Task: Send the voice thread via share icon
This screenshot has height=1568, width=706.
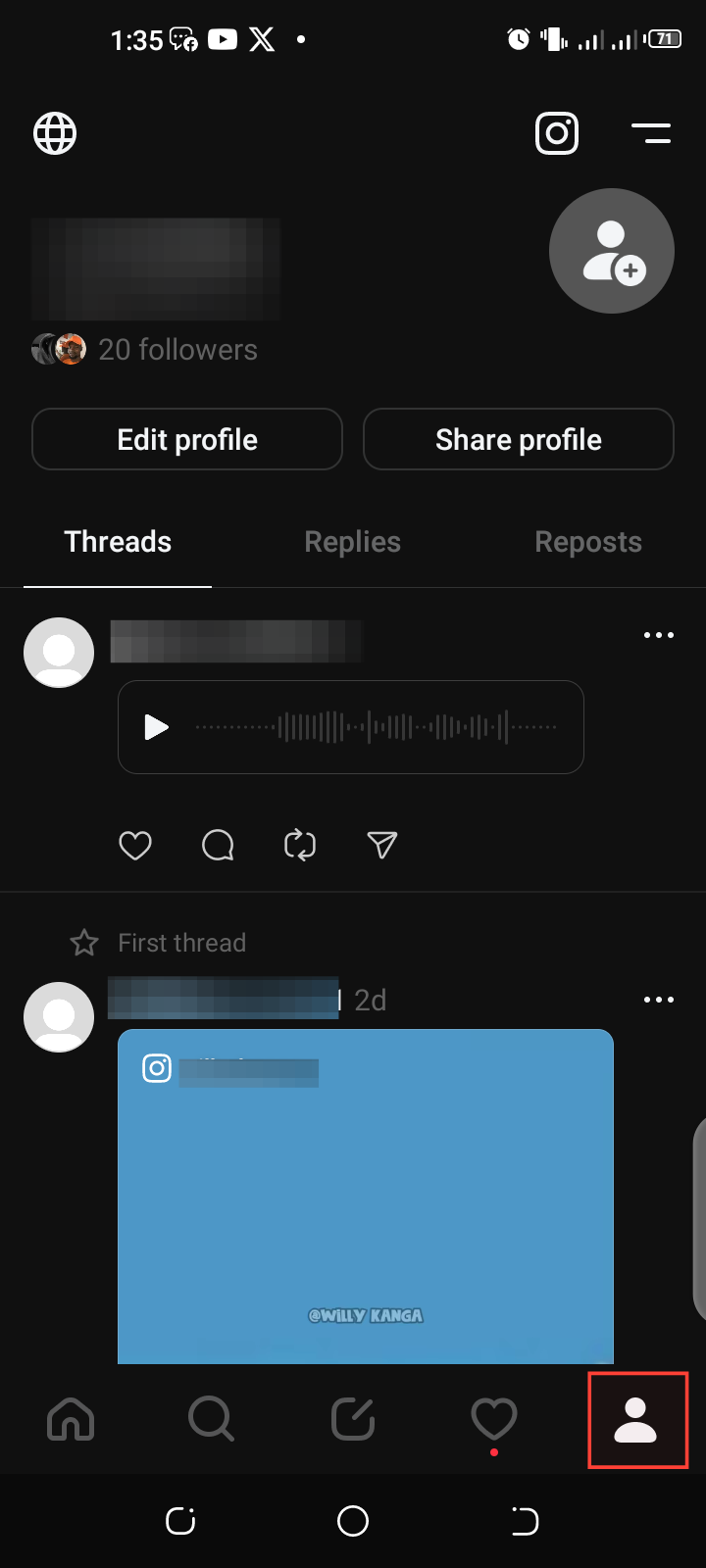Action: (382, 845)
